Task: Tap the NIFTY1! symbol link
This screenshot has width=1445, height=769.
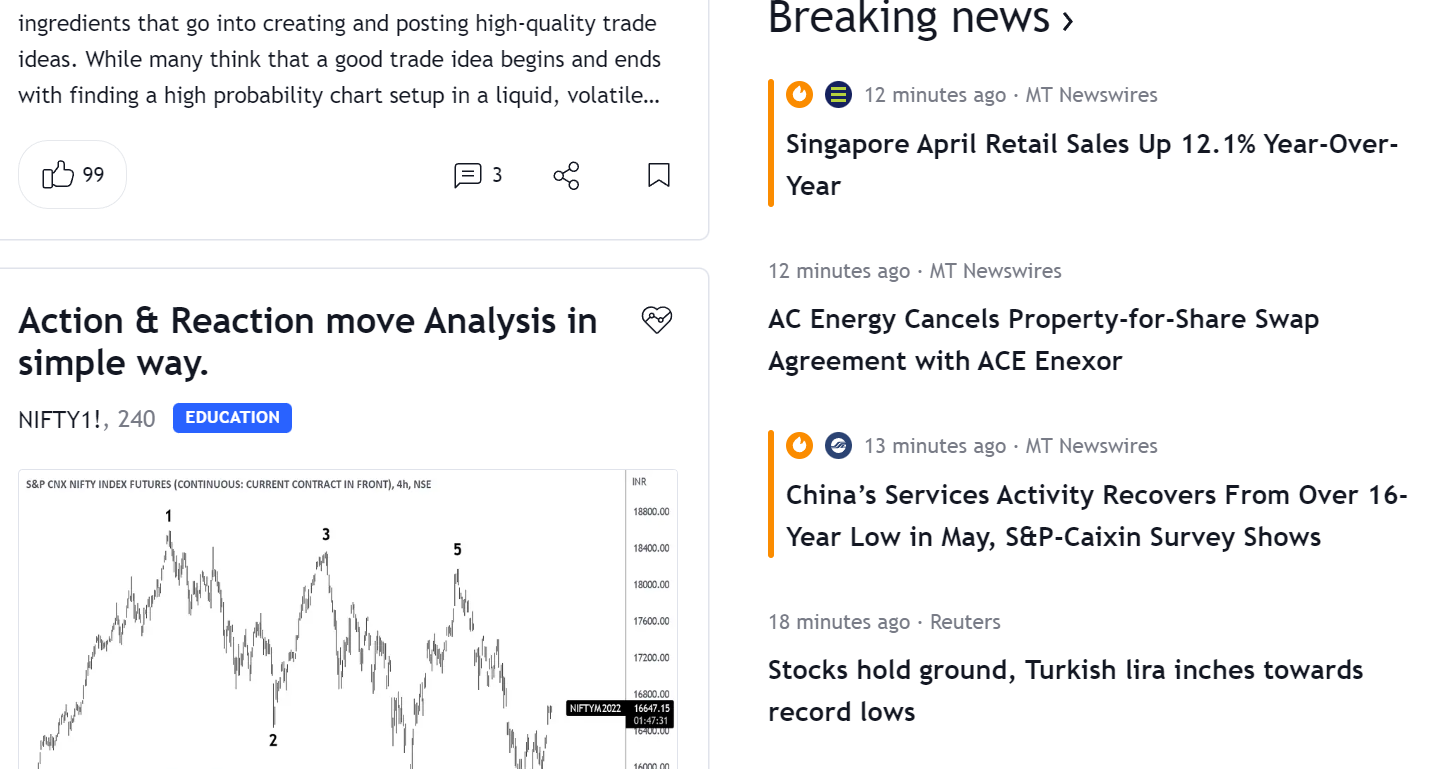Action: pyautogui.click(x=60, y=419)
